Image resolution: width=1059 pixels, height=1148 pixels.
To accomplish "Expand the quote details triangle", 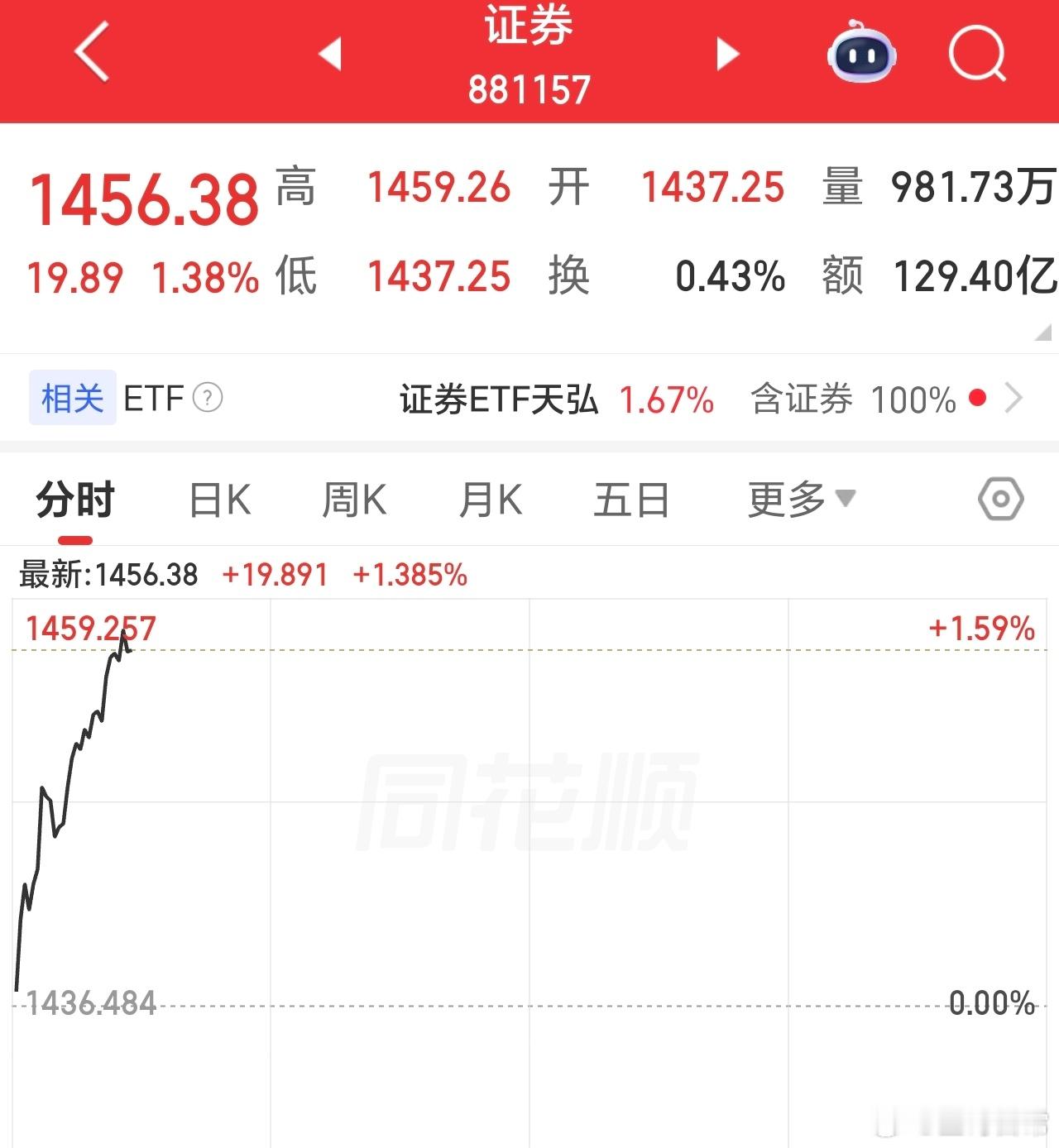I will pos(1041,334).
